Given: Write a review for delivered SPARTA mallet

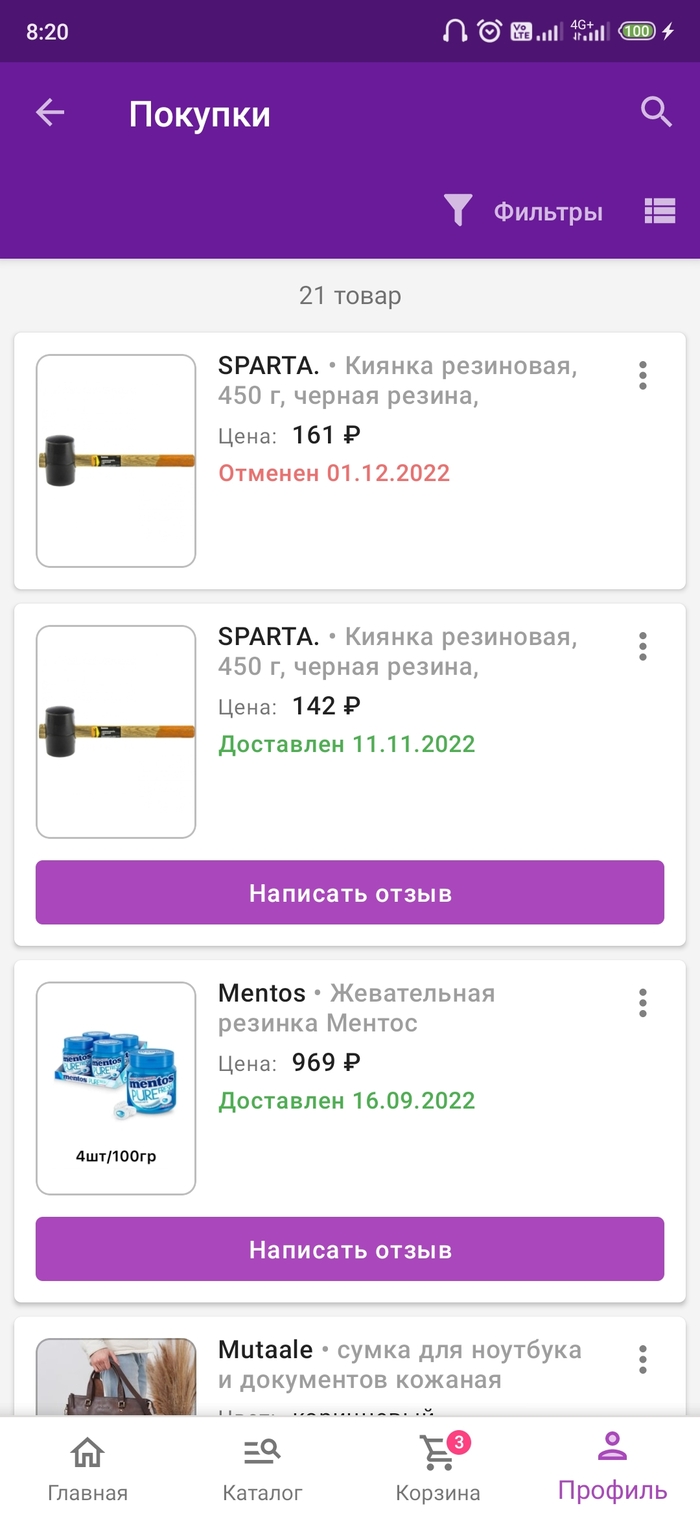Looking at the screenshot, I should click(x=350, y=892).
